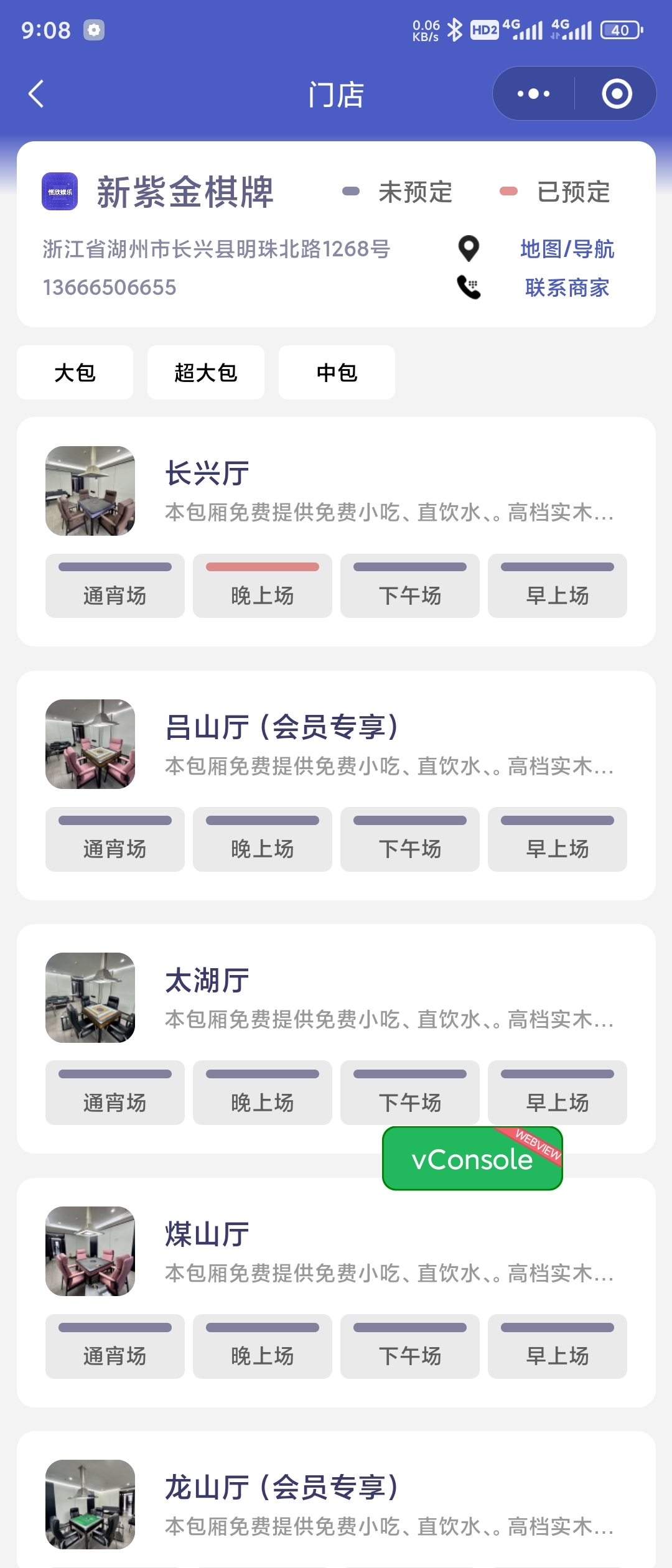
Task: Book 下午场 in 煤山厅
Action: 409,1346
